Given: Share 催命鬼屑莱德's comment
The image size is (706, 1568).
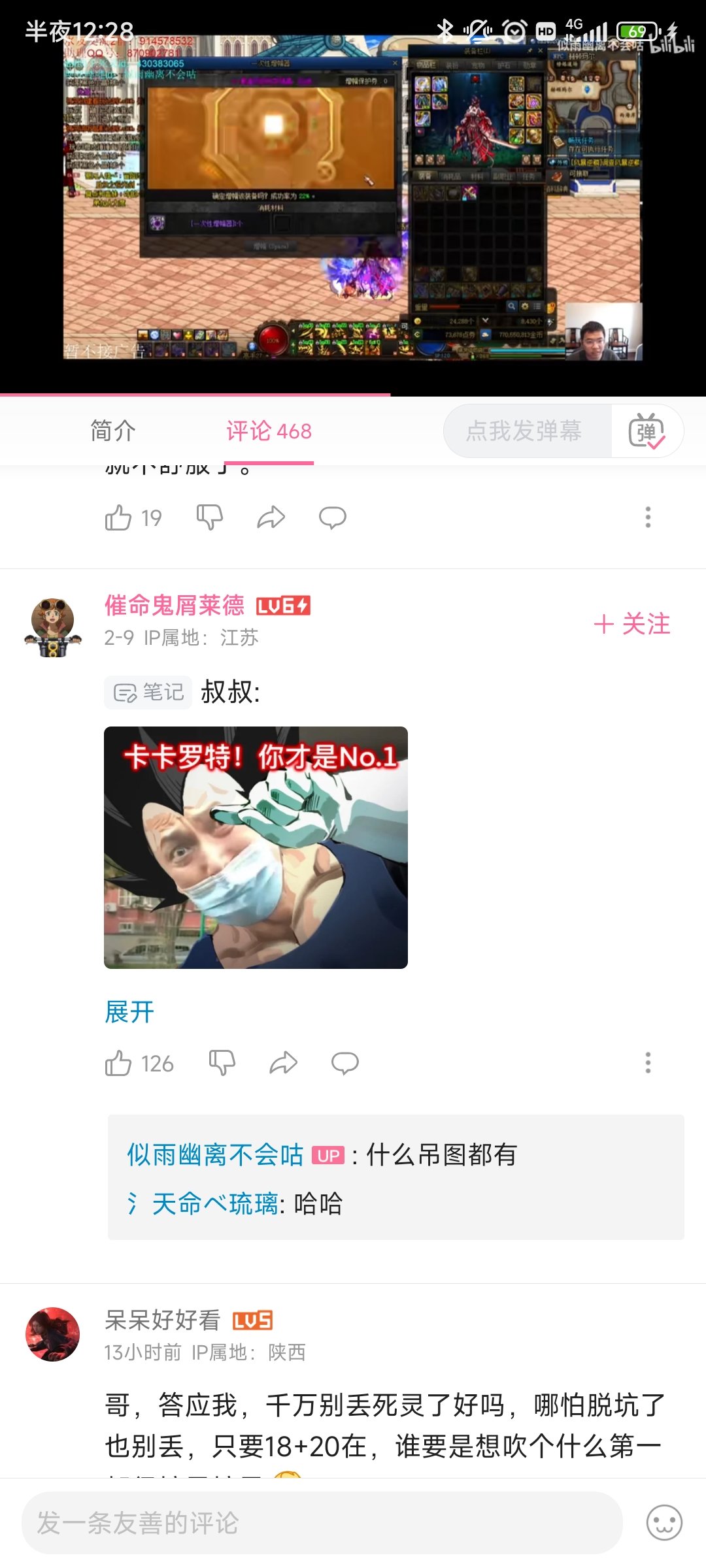Looking at the screenshot, I should click(x=283, y=1063).
